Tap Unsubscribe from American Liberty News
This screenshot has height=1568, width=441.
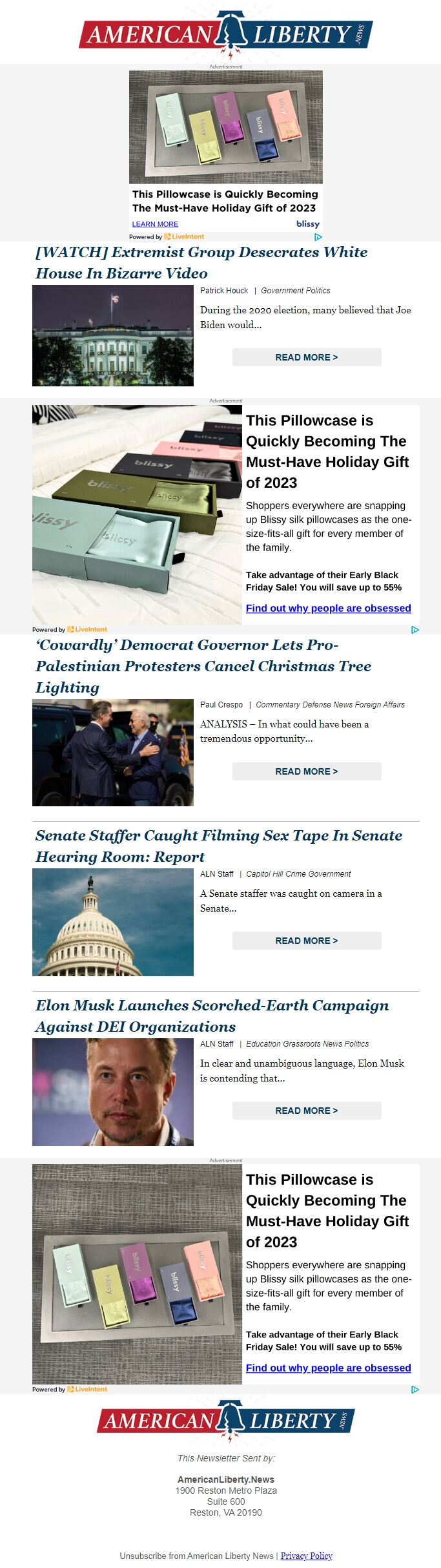pyautogui.click(x=196, y=1556)
